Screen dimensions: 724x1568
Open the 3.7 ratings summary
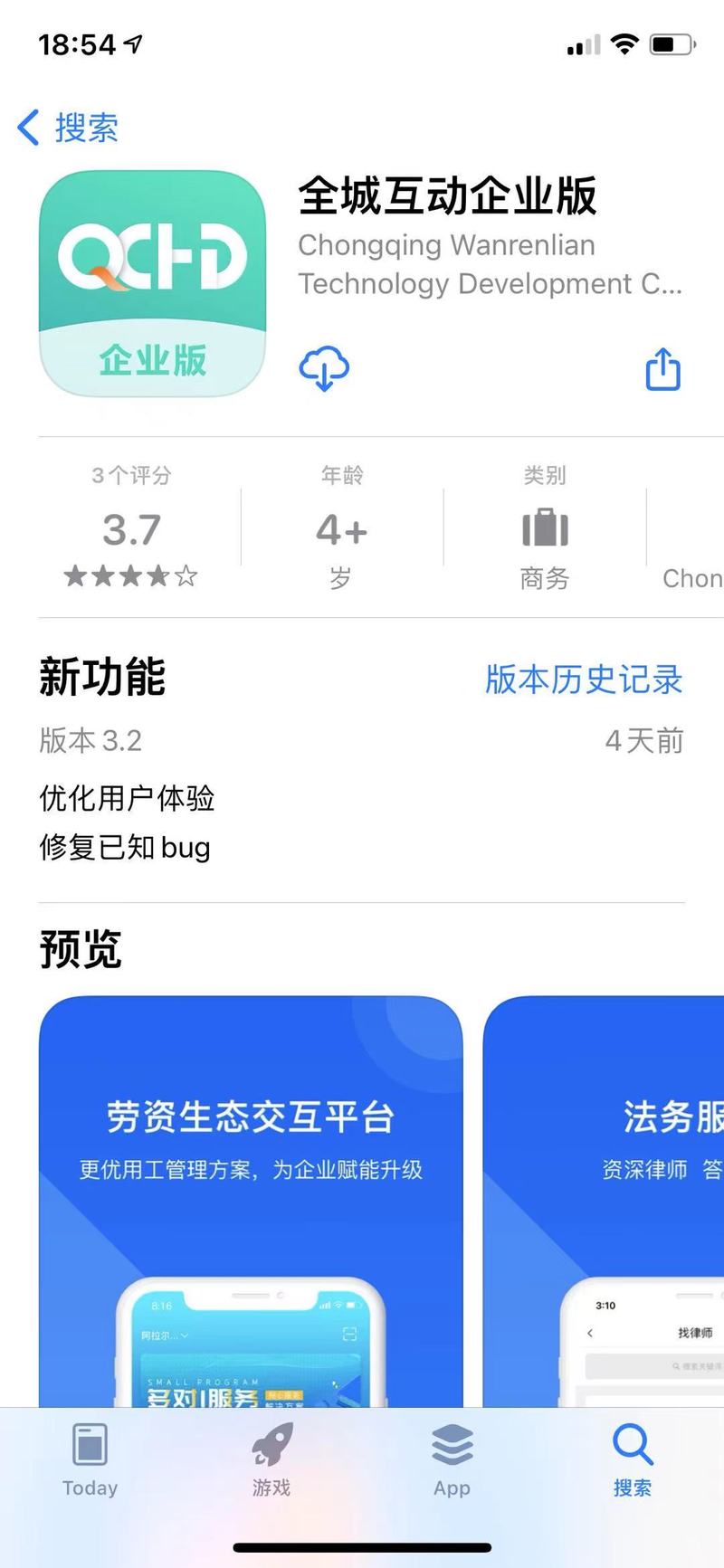tap(132, 529)
